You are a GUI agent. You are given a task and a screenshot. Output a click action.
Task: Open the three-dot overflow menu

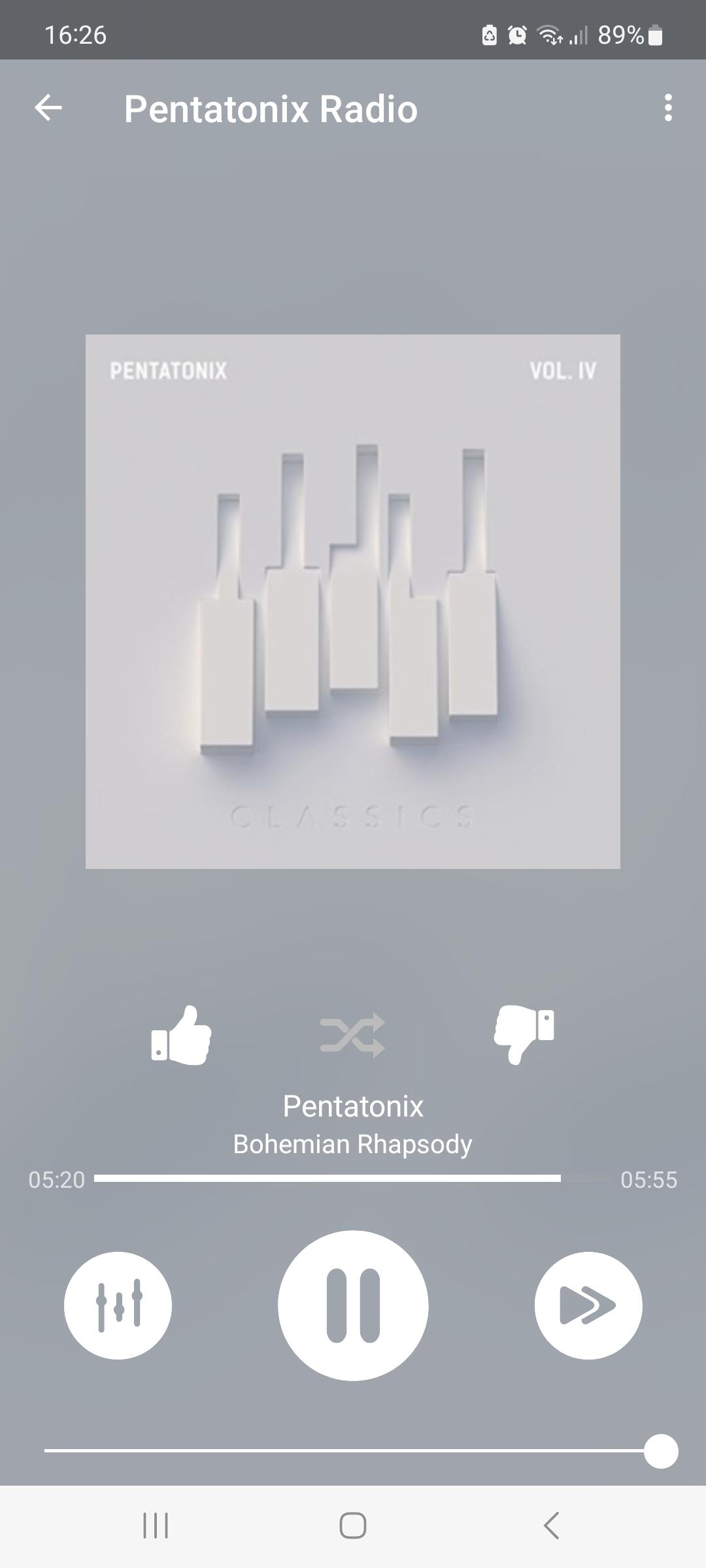pyautogui.click(x=667, y=108)
